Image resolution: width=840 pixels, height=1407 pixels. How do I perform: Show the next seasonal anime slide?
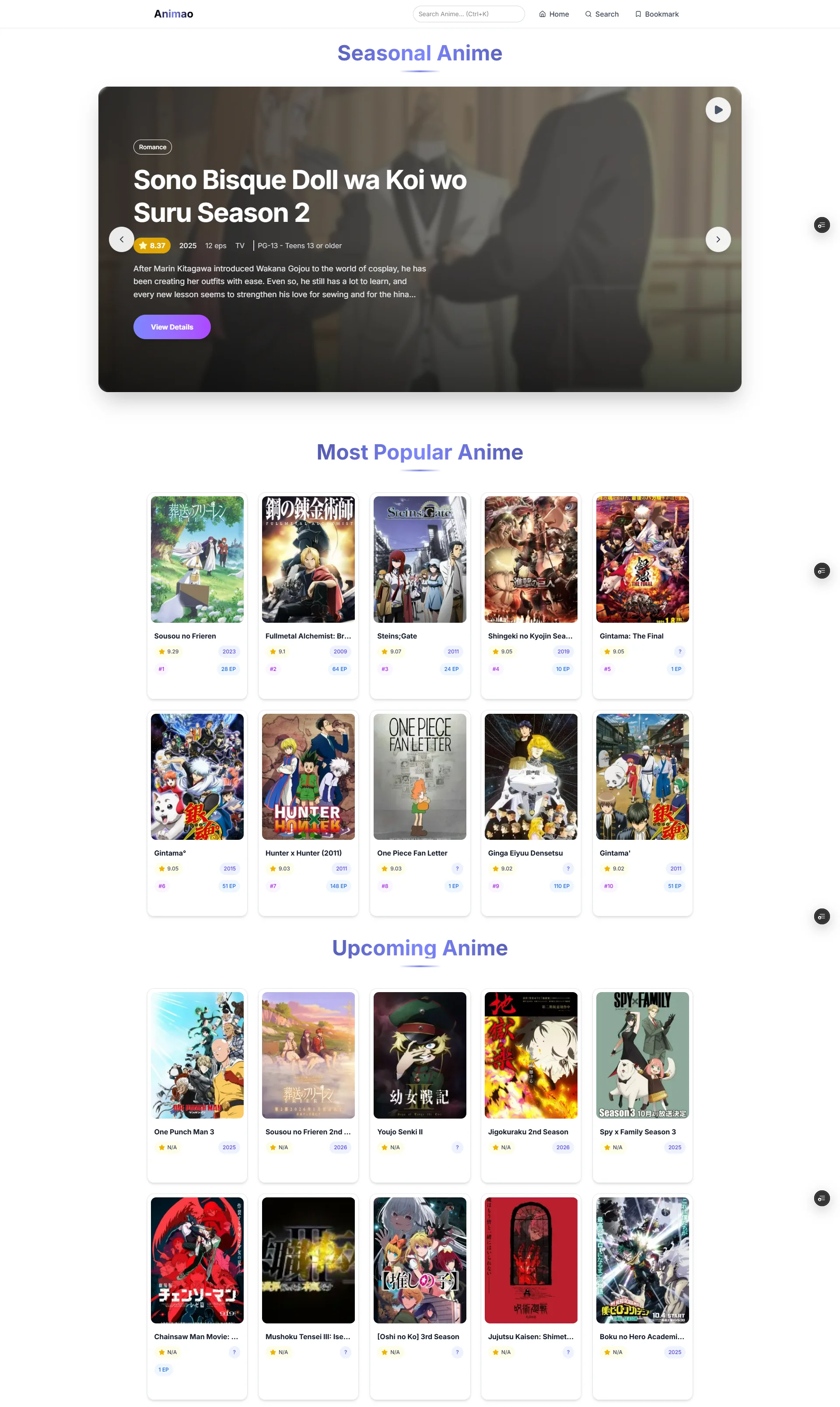pos(717,239)
